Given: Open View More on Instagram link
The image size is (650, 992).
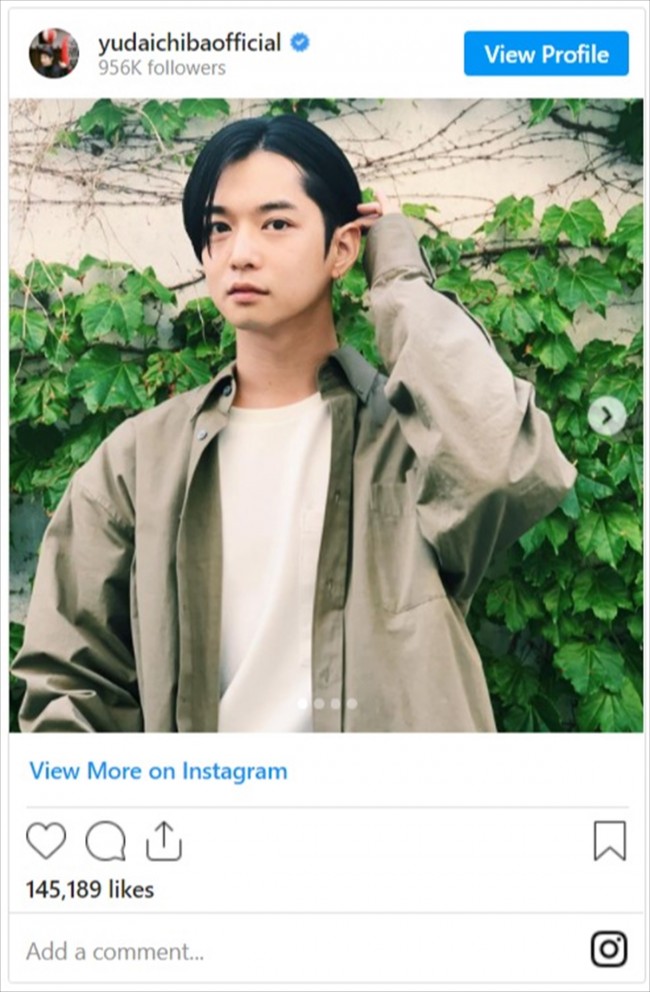Looking at the screenshot, I should tap(158, 771).
